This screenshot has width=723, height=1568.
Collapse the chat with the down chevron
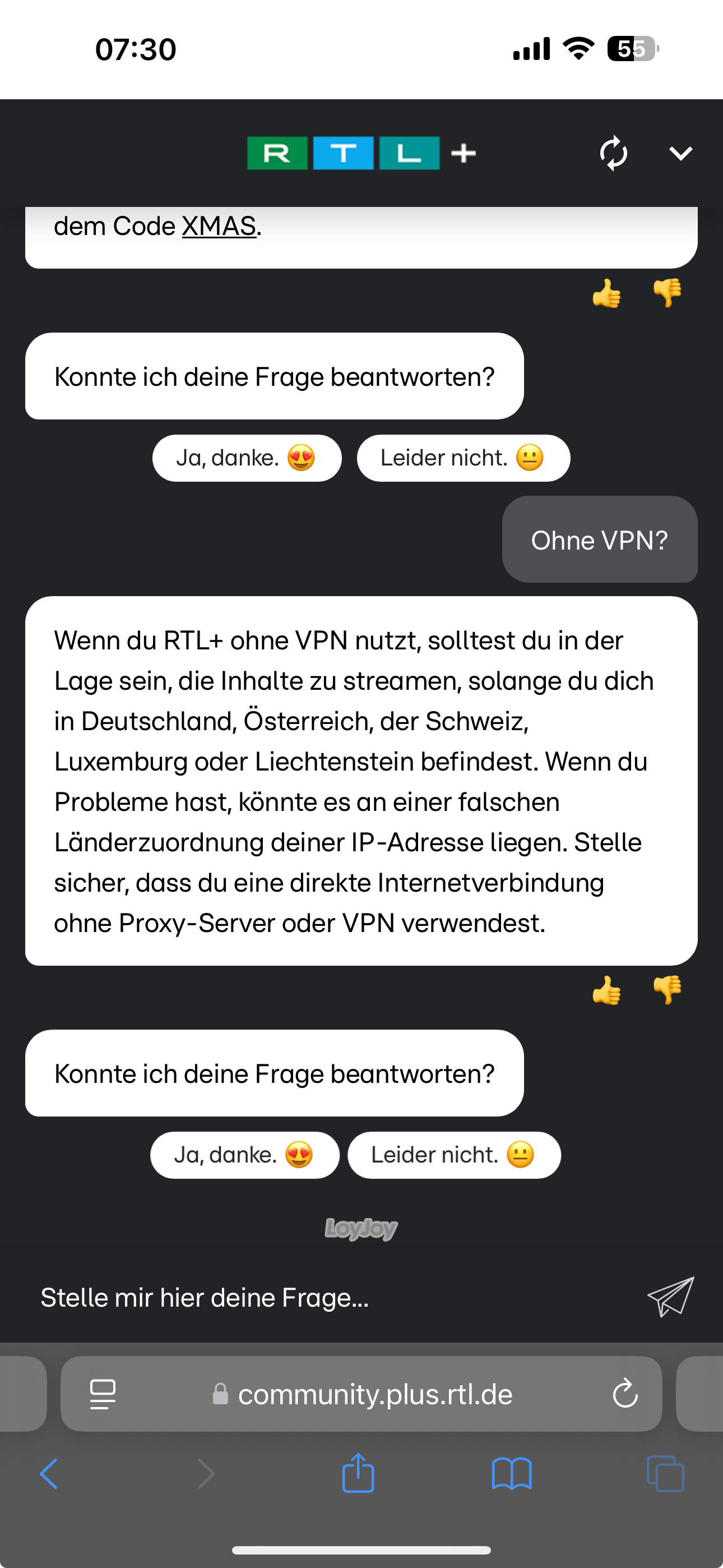point(680,153)
